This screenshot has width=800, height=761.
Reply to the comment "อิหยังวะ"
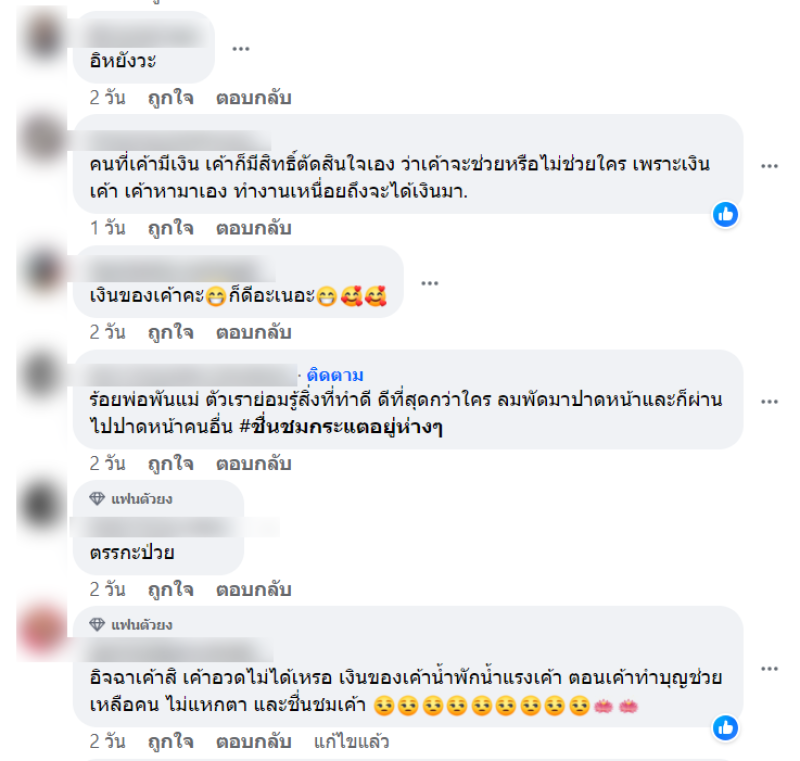[x=253, y=98]
